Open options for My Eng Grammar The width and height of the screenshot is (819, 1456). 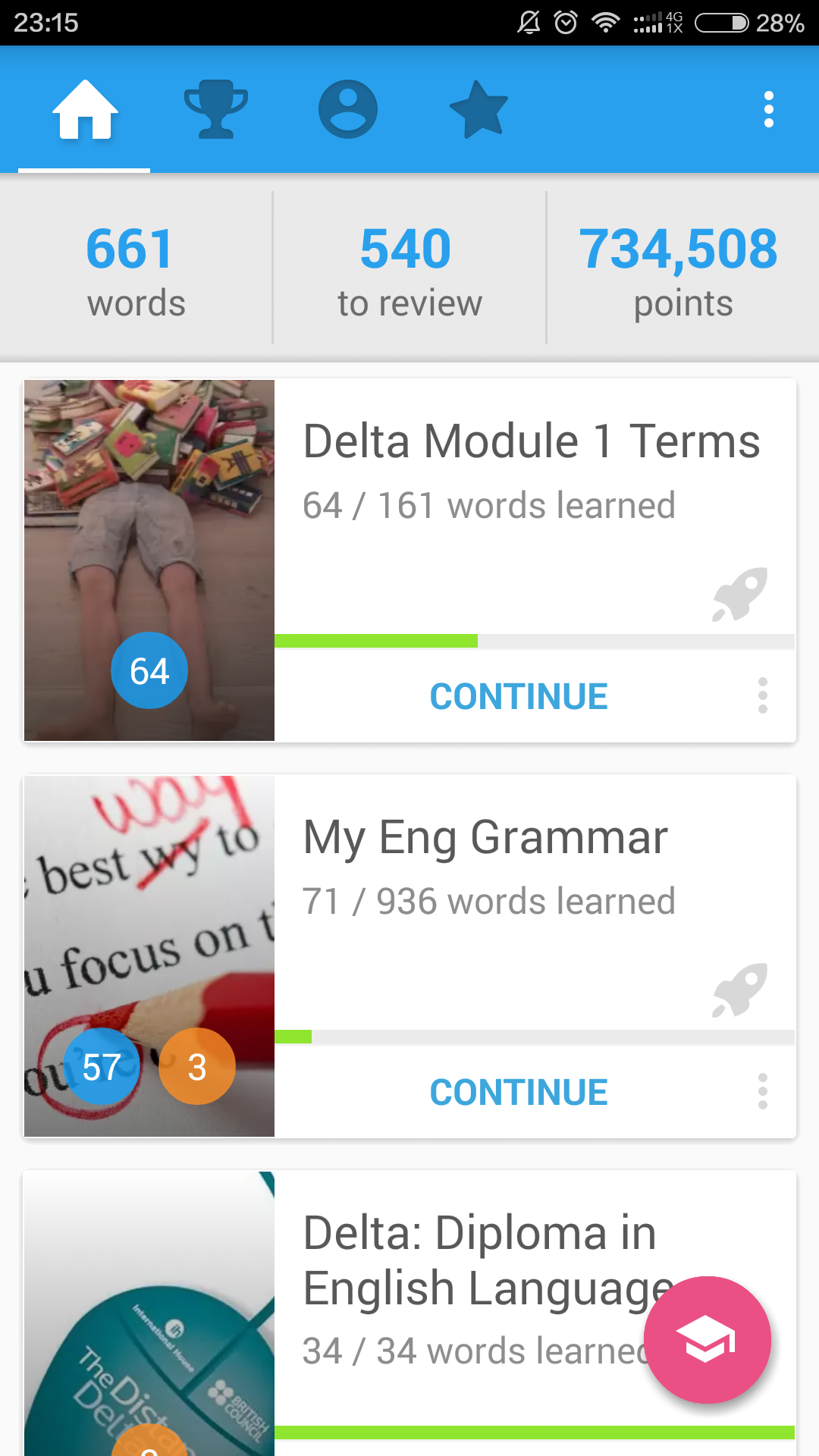[x=763, y=1091]
